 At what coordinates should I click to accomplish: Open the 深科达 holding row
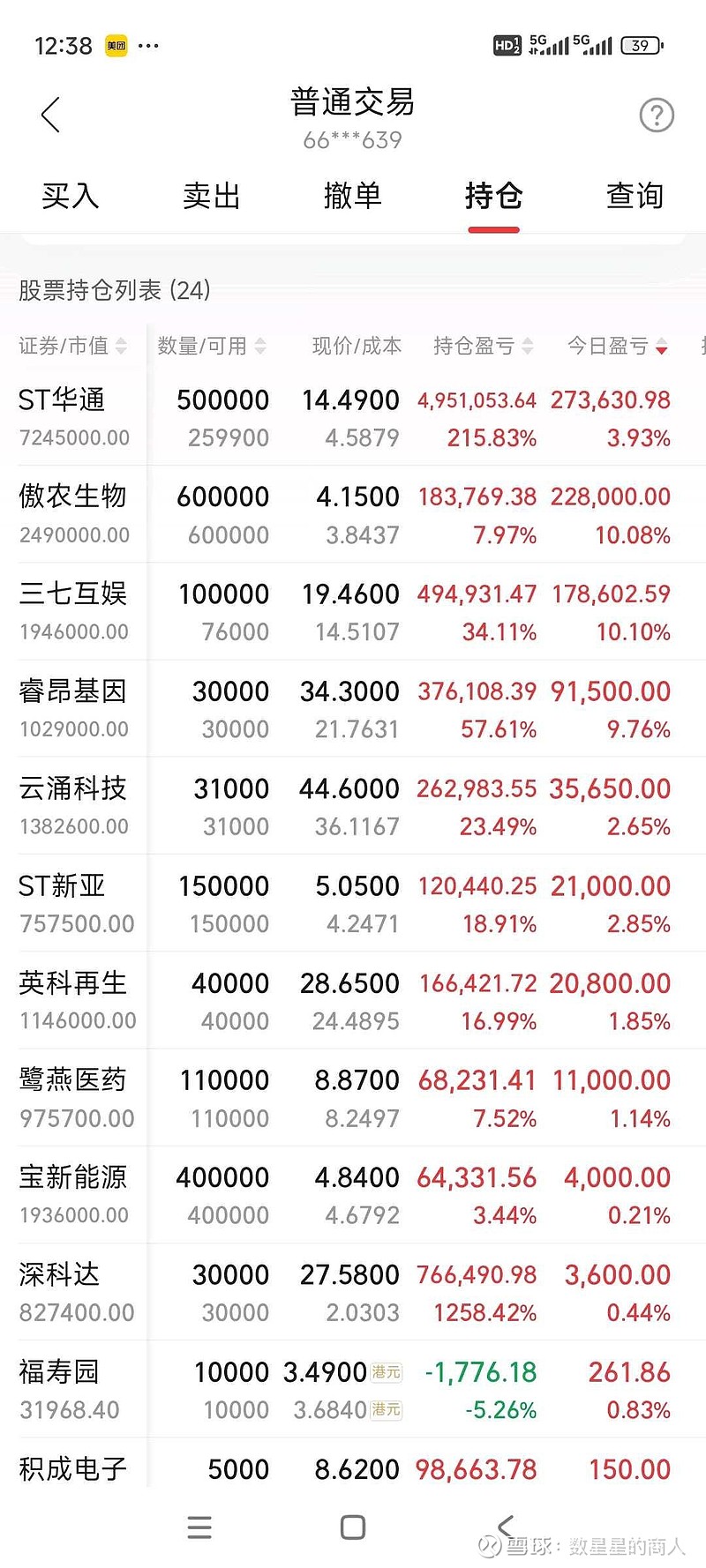[x=353, y=1293]
